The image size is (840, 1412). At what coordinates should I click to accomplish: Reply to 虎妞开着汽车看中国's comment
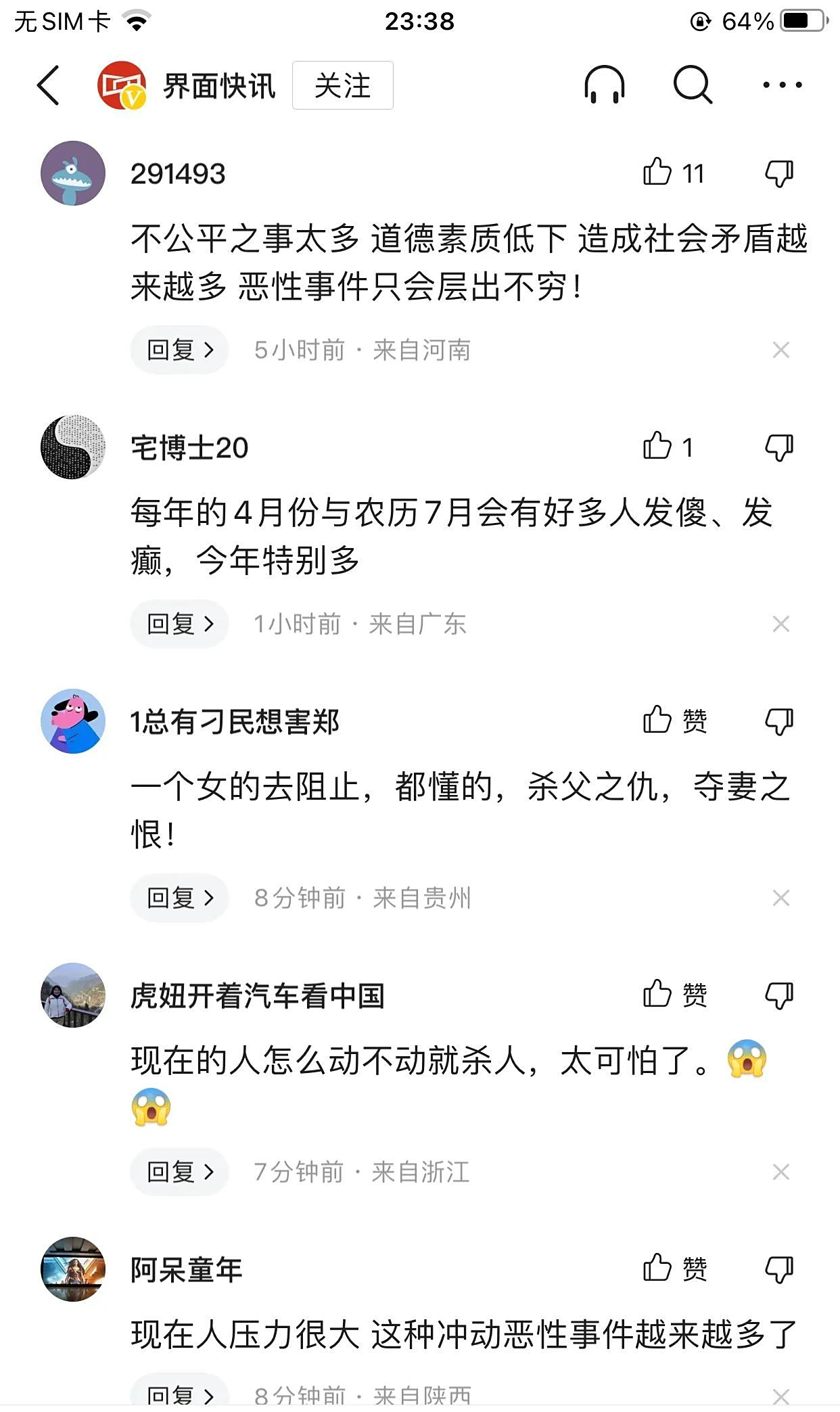tap(179, 1172)
